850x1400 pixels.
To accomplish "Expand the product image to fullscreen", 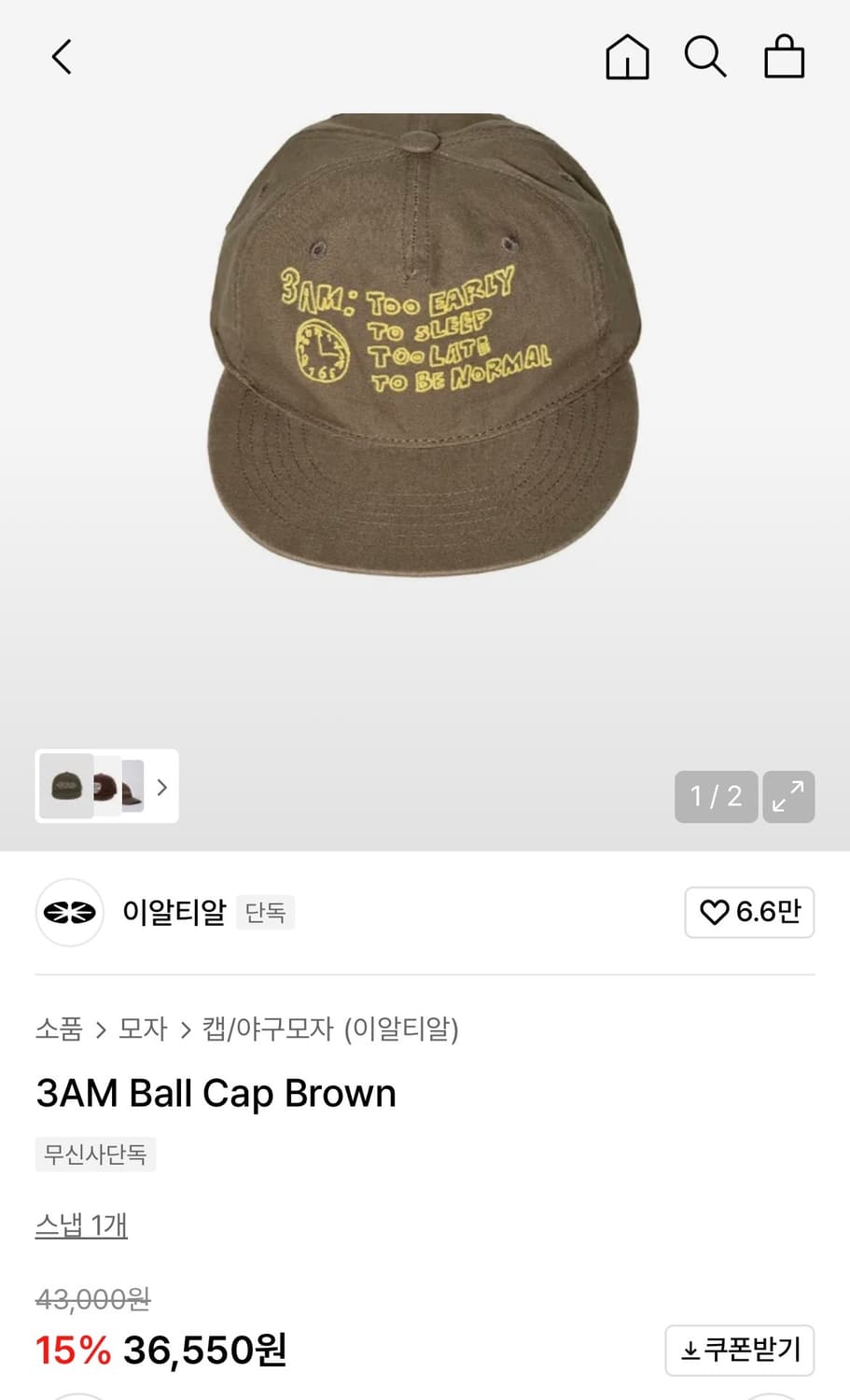I will click(x=788, y=796).
